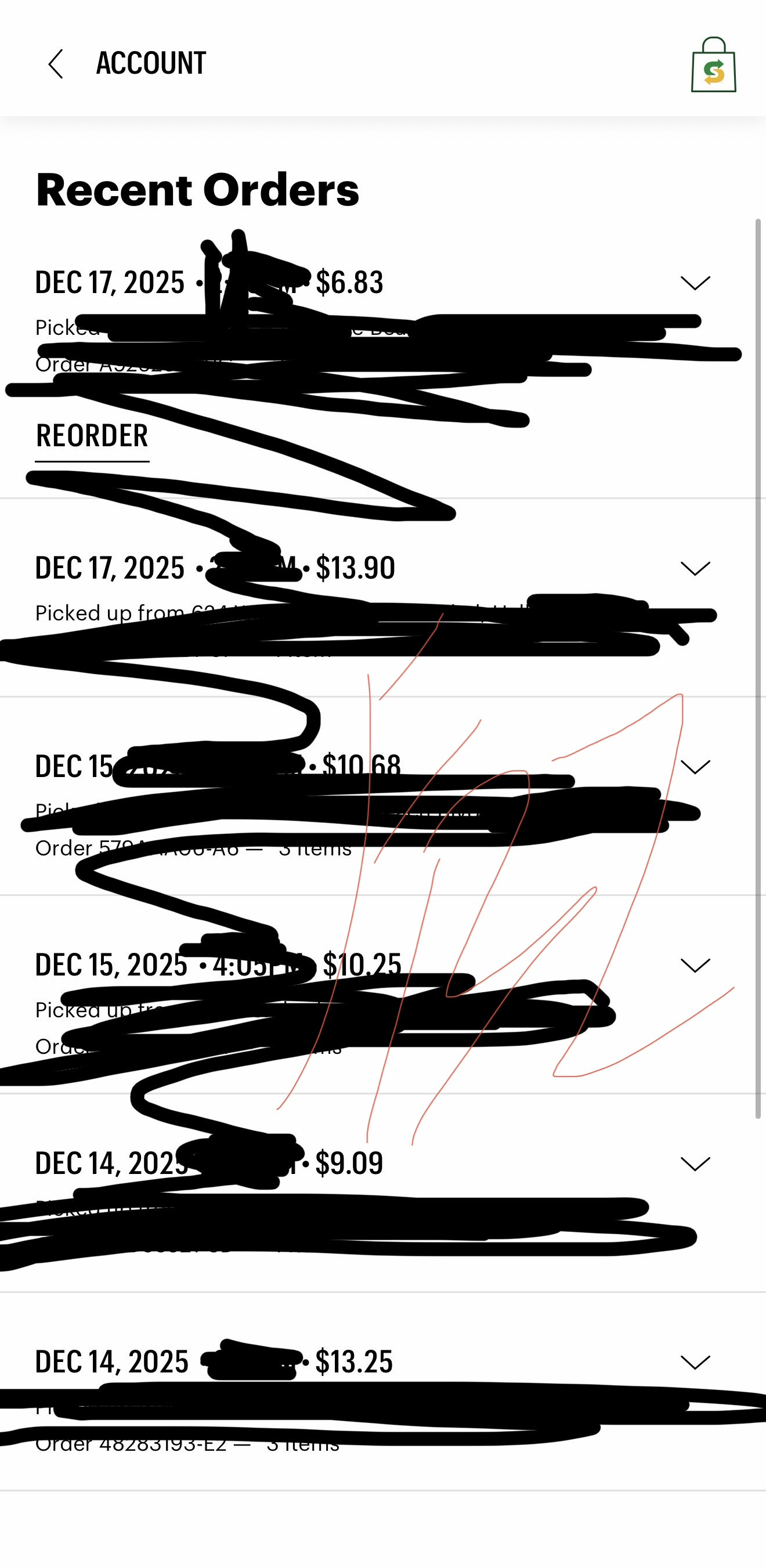Reorder the $6.83 order
Screen dimensions: 766x1568
92,436
